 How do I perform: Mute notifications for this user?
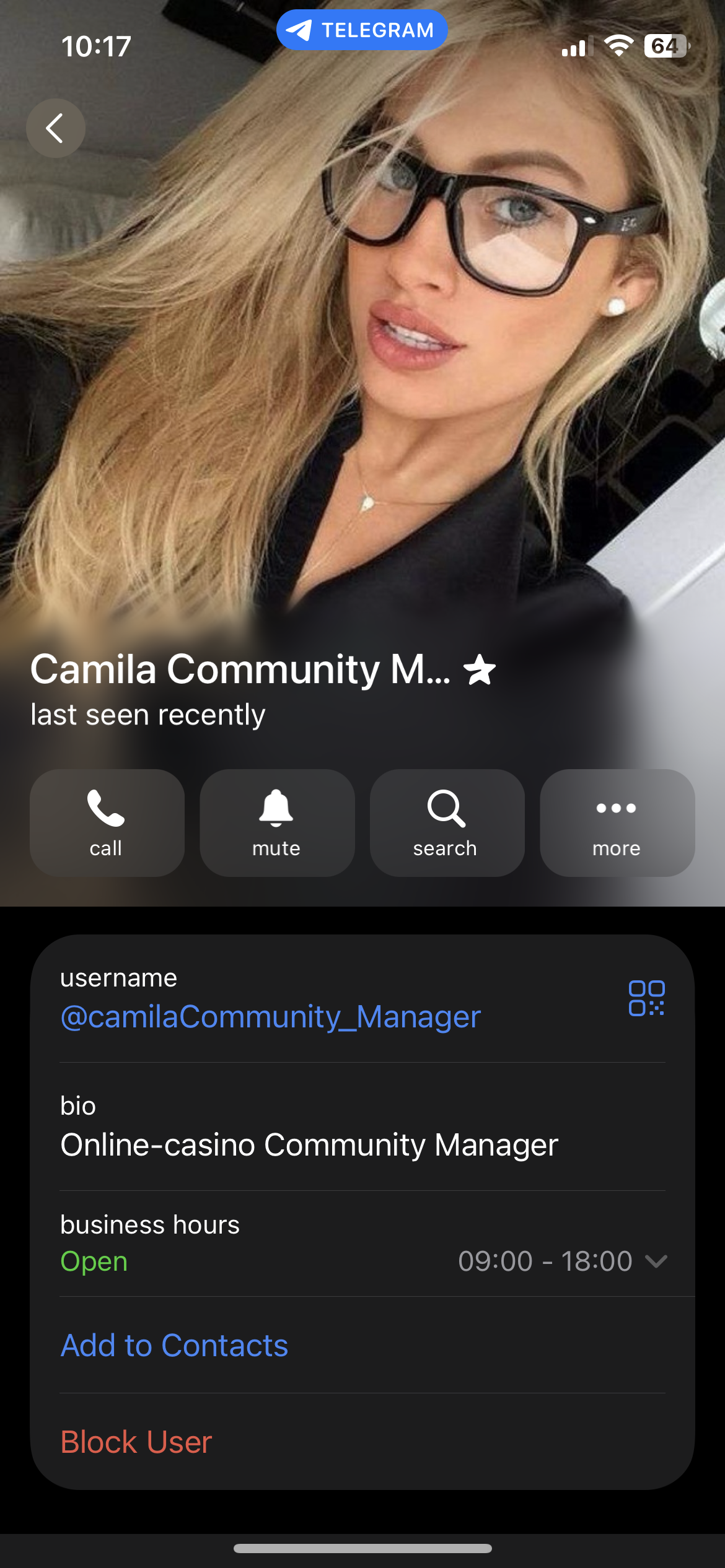(x=276, y=822)
